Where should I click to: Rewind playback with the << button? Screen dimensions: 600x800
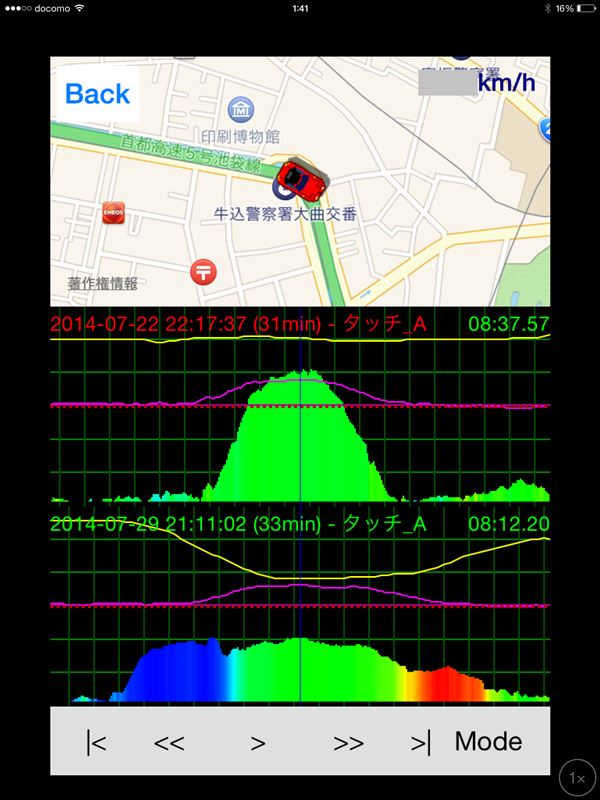169,742
